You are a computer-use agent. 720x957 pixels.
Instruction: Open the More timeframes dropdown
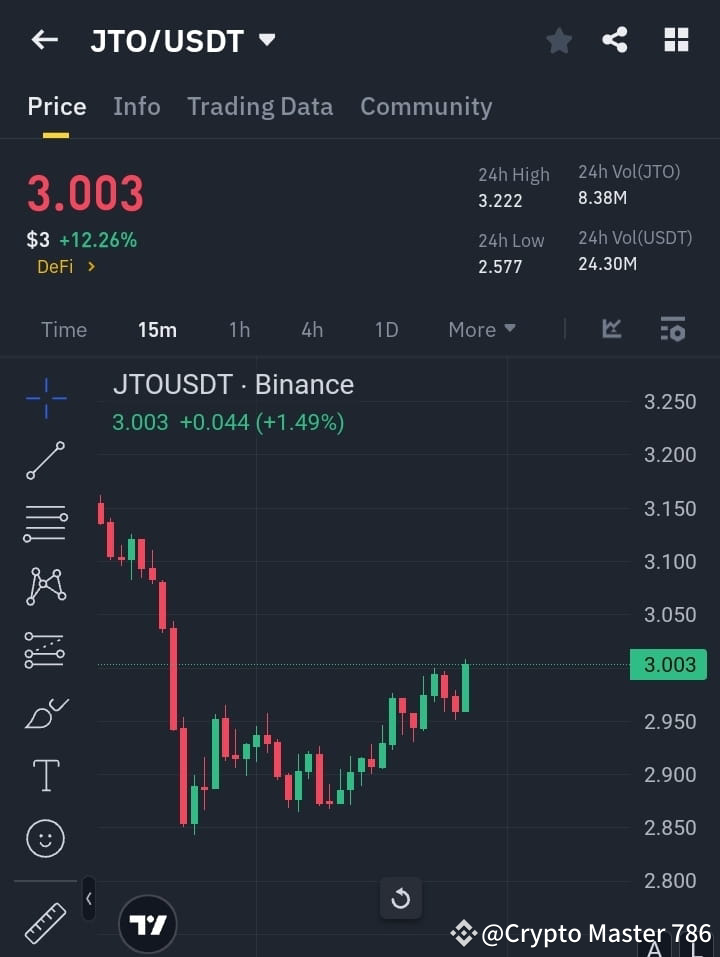pyautogui.click(x=481, y=329)
